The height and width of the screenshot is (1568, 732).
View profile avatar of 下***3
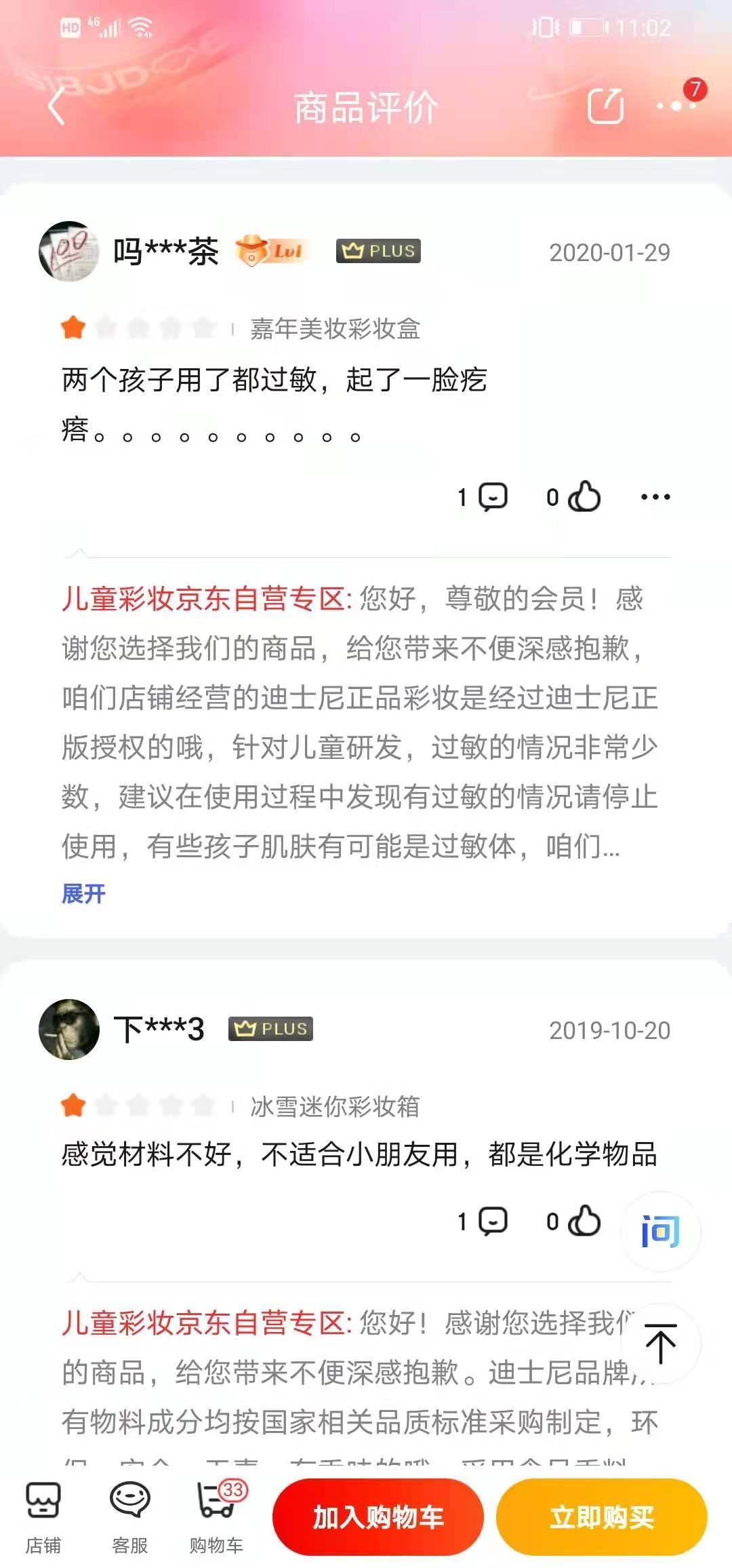point(68,1030)
